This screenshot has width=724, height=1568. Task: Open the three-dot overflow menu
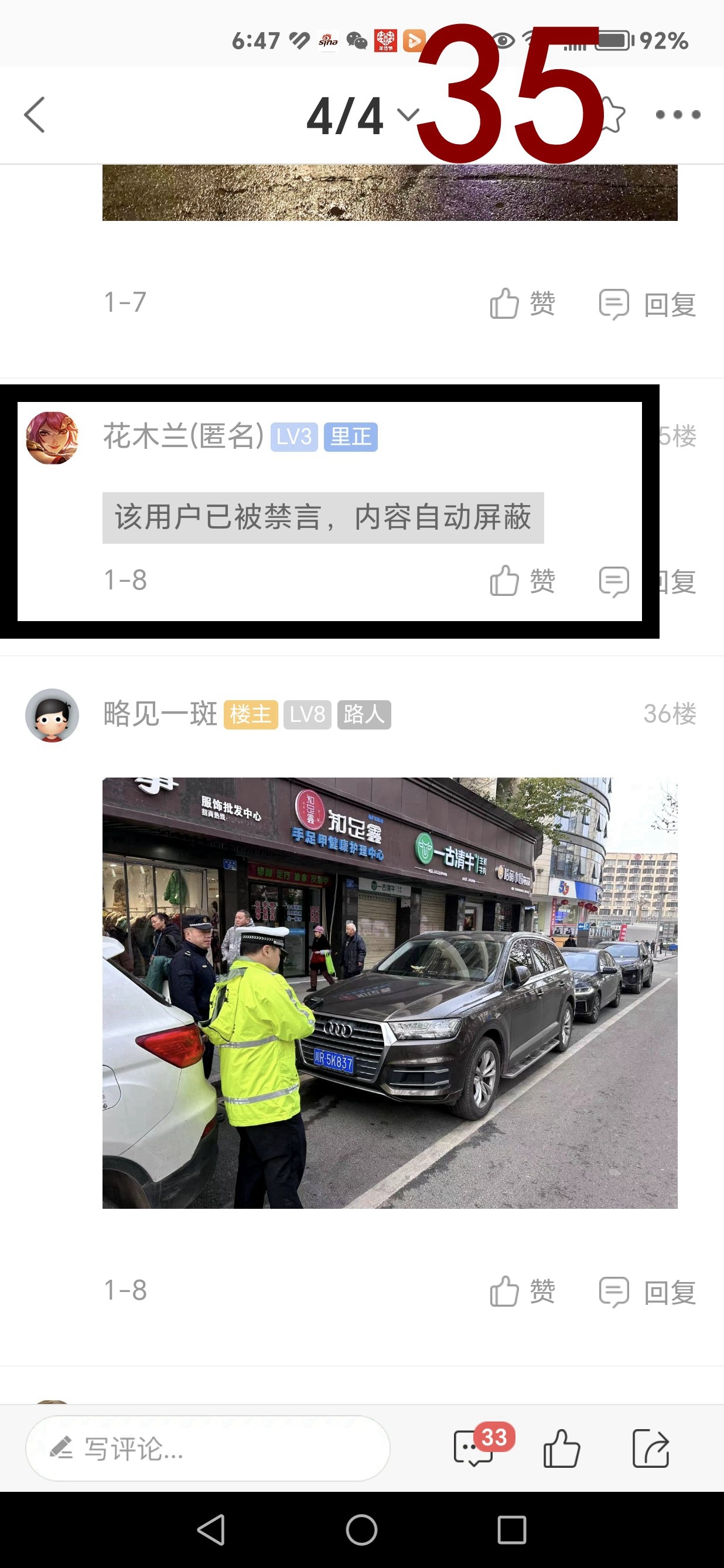(x=677, y=114)
